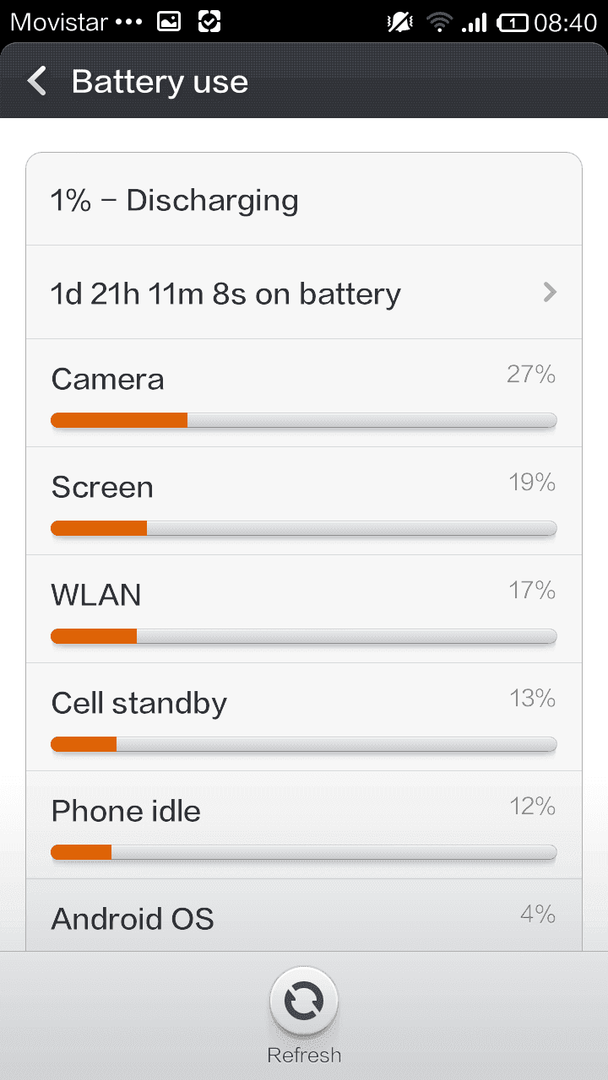This screenshot has height=1080, width=608.
Task: Select the Cell standby entry
Action: (x=304, y=717)
